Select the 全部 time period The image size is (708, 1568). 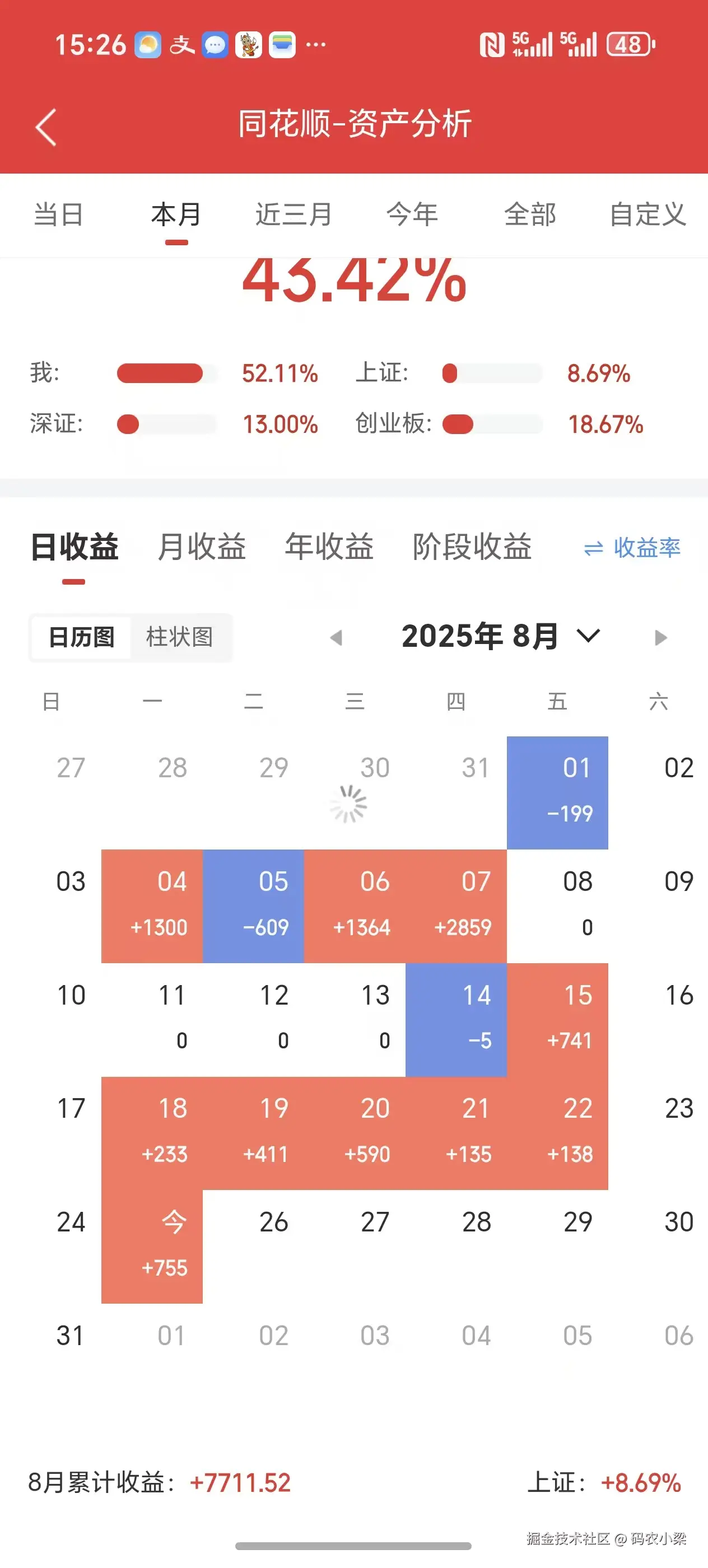click(529, 214)
